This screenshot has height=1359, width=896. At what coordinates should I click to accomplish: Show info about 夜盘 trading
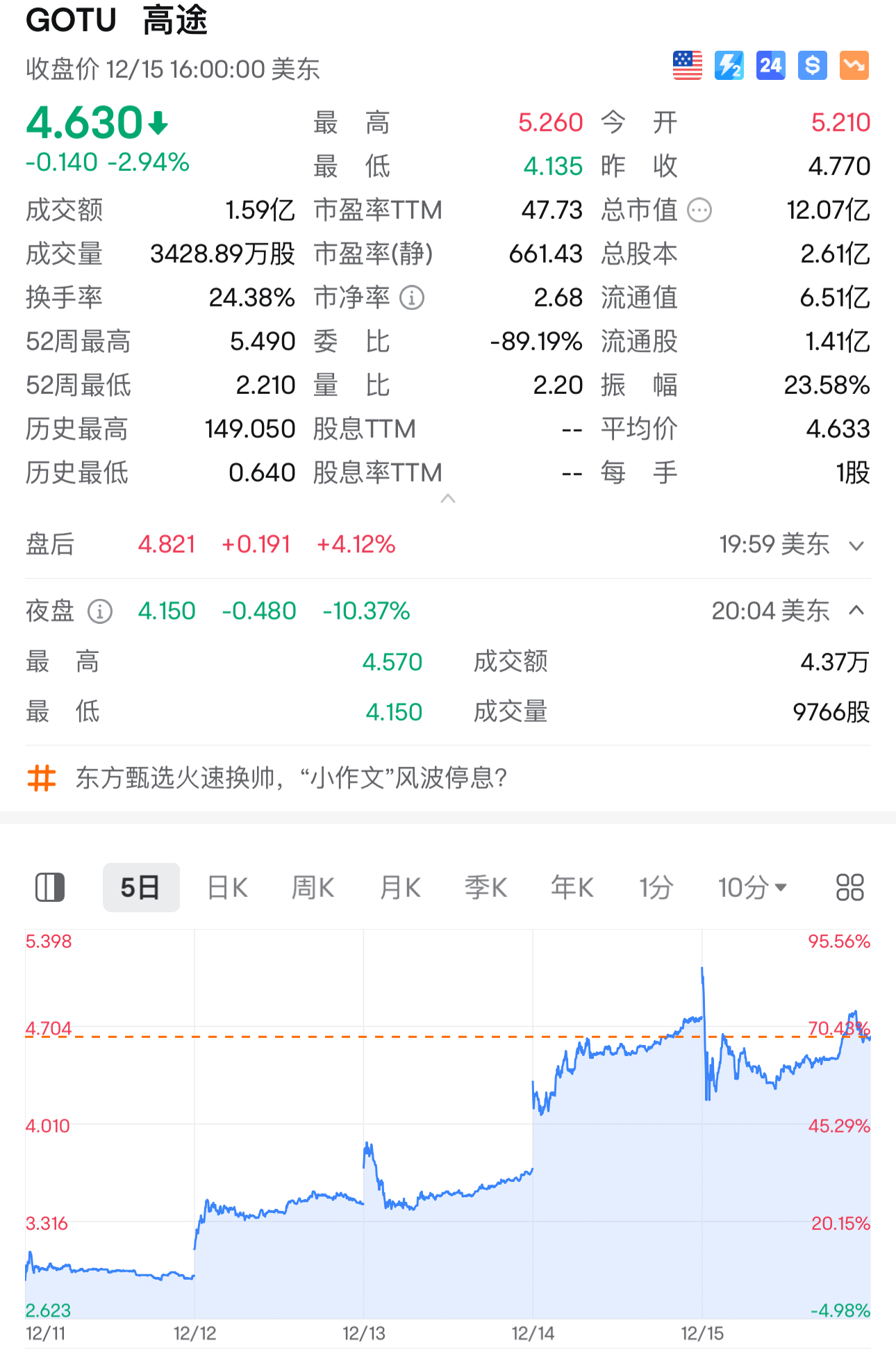click(x=100, y=611)
